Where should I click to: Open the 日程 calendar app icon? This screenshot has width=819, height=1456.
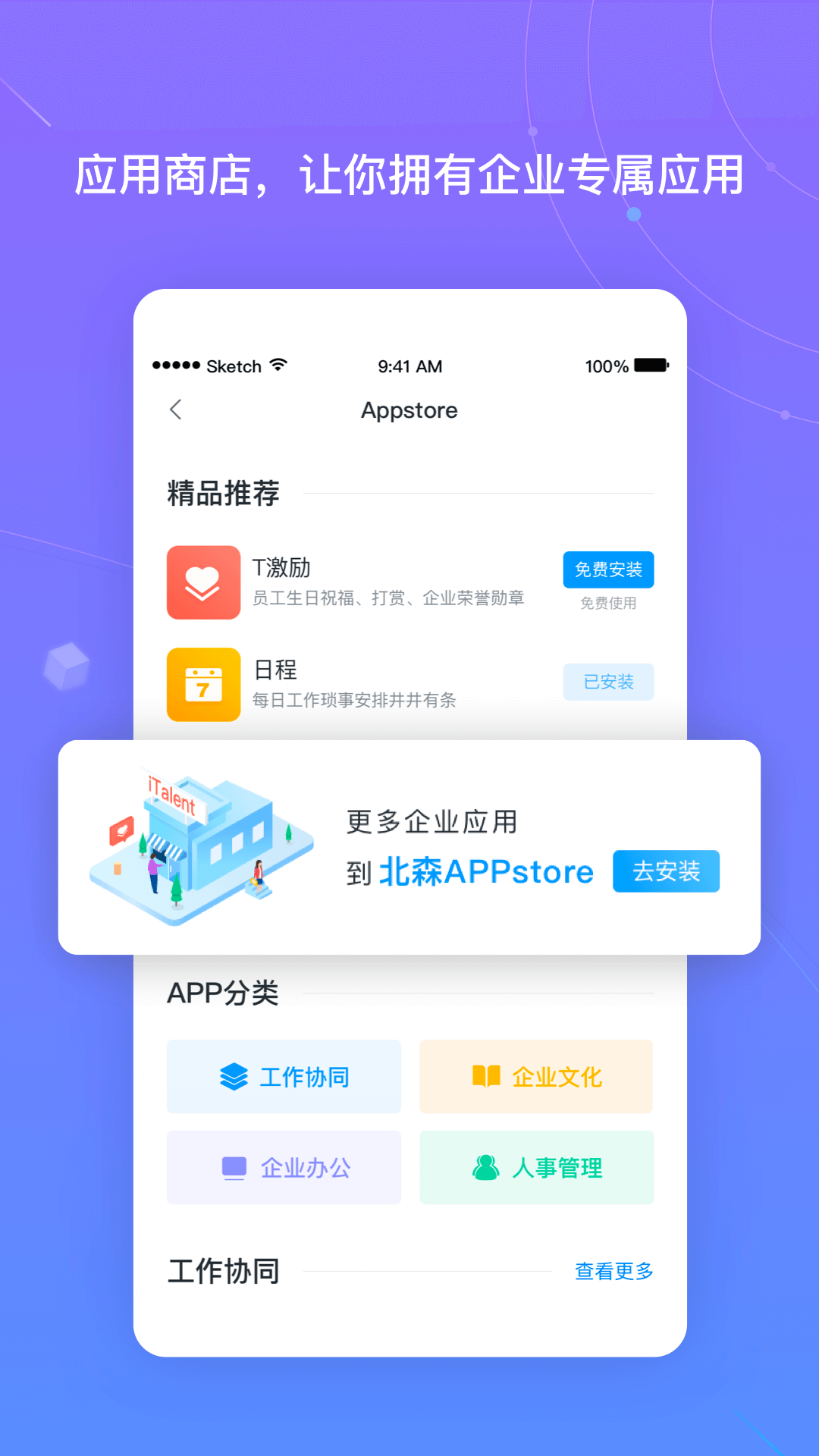[x=203, y=685]
